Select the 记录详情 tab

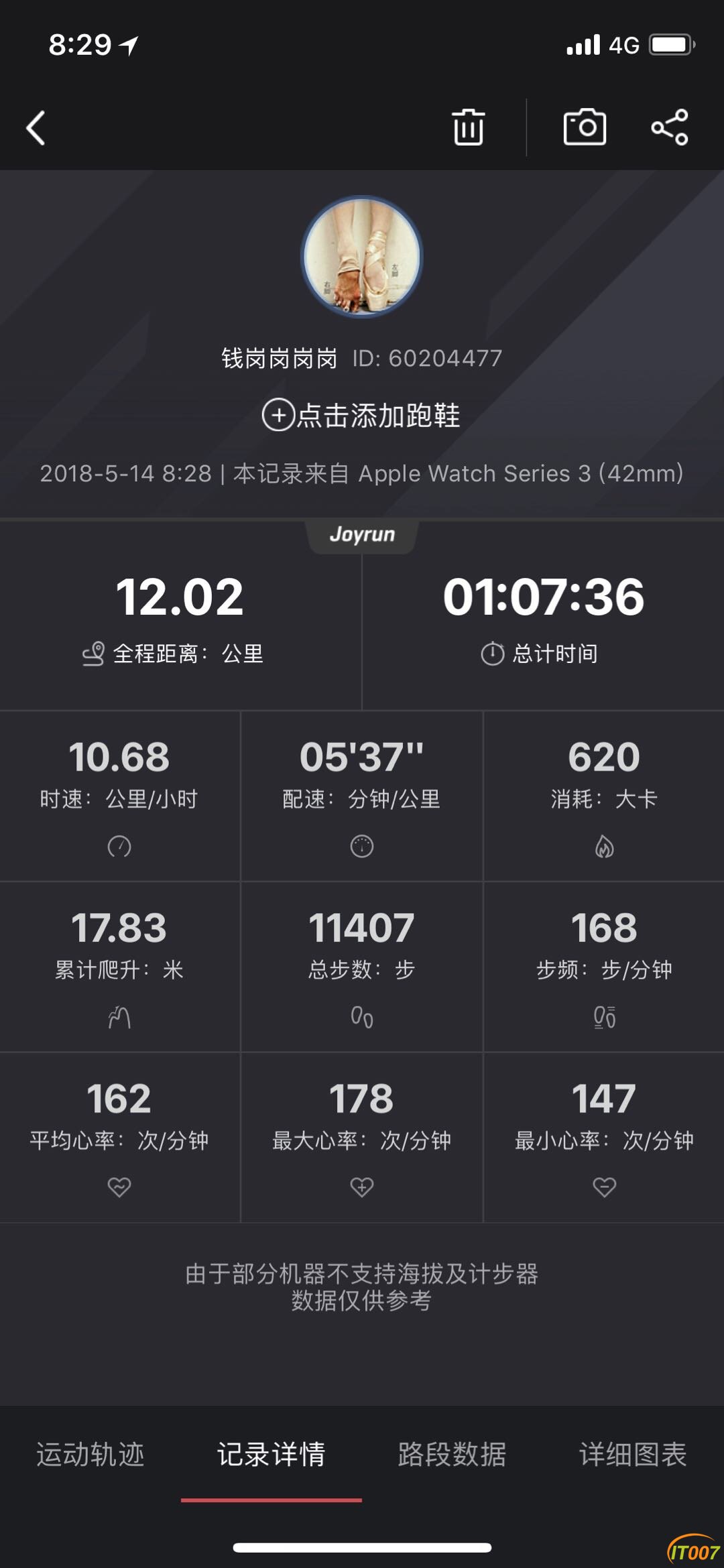[271, 1454]
